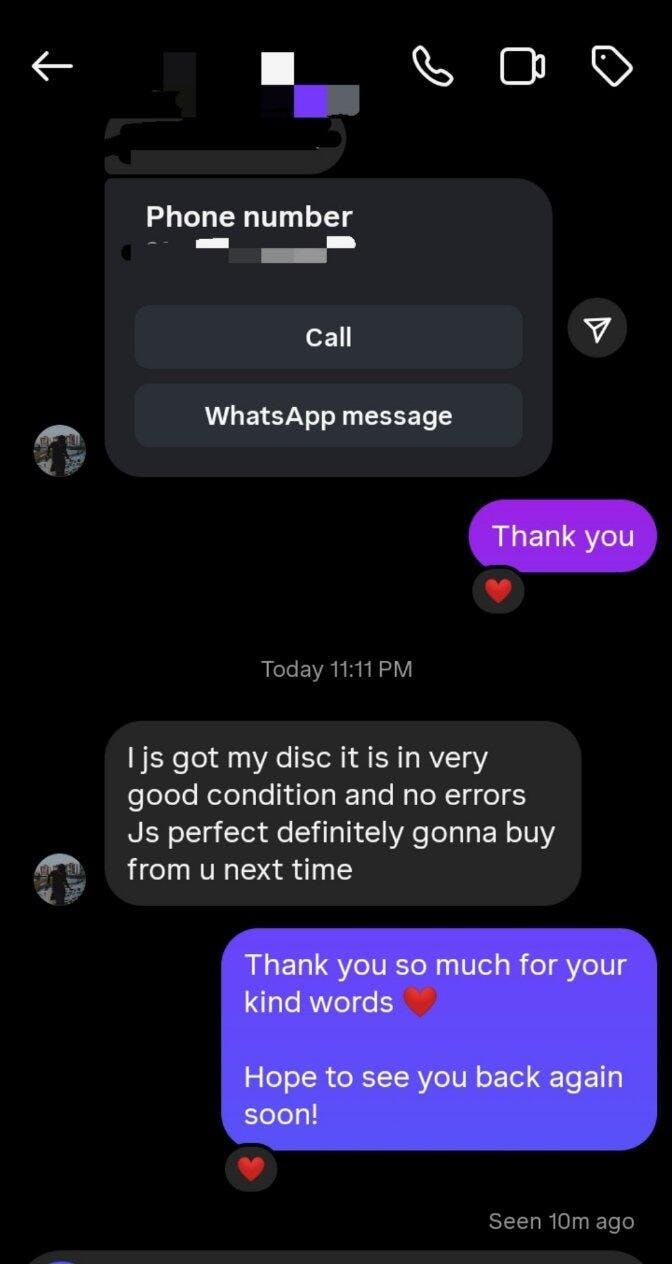672x1264 pixels.
Task: Start a video call
Action: 521,67
